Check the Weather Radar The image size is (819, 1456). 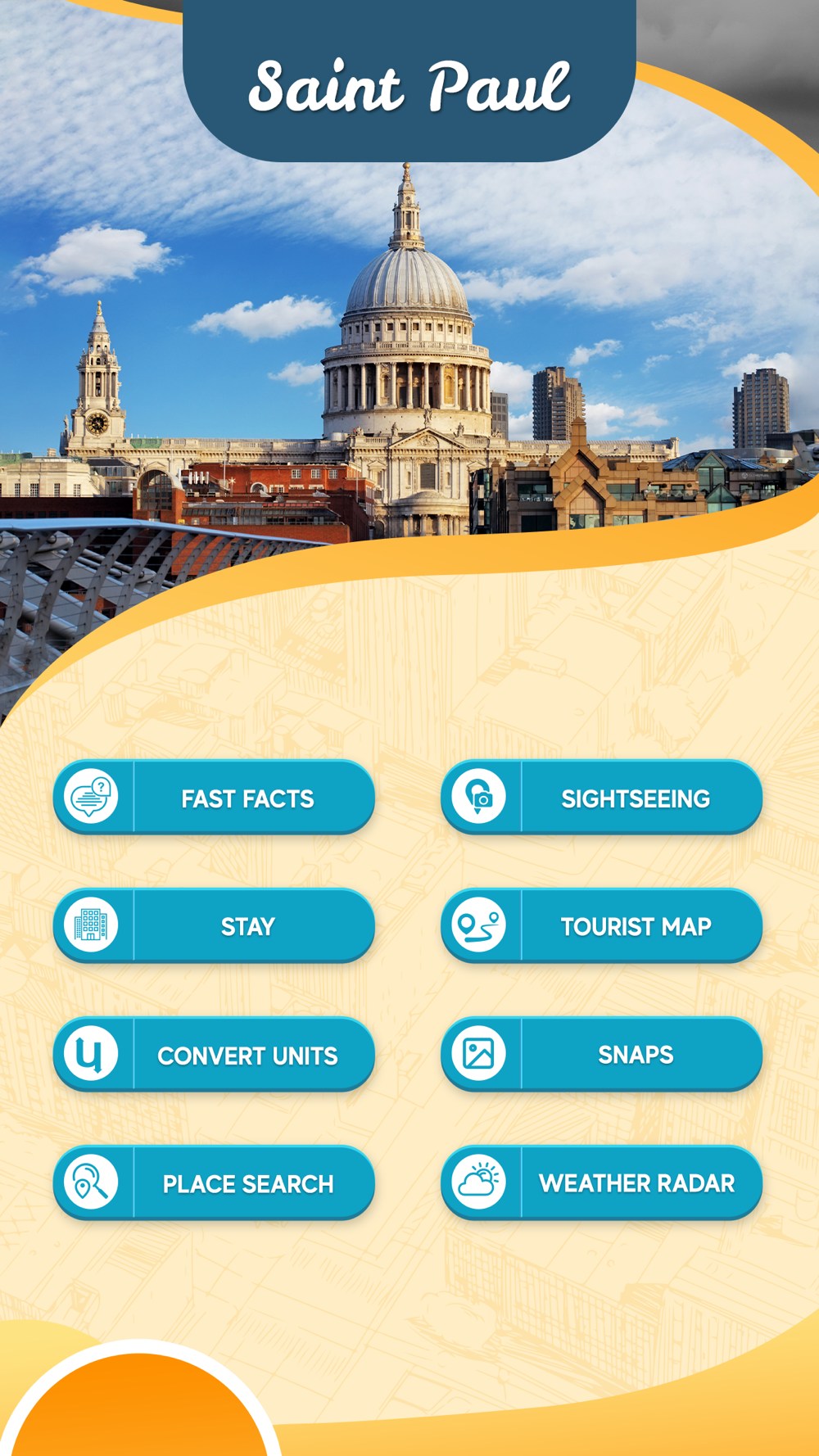click(601, 1183)
